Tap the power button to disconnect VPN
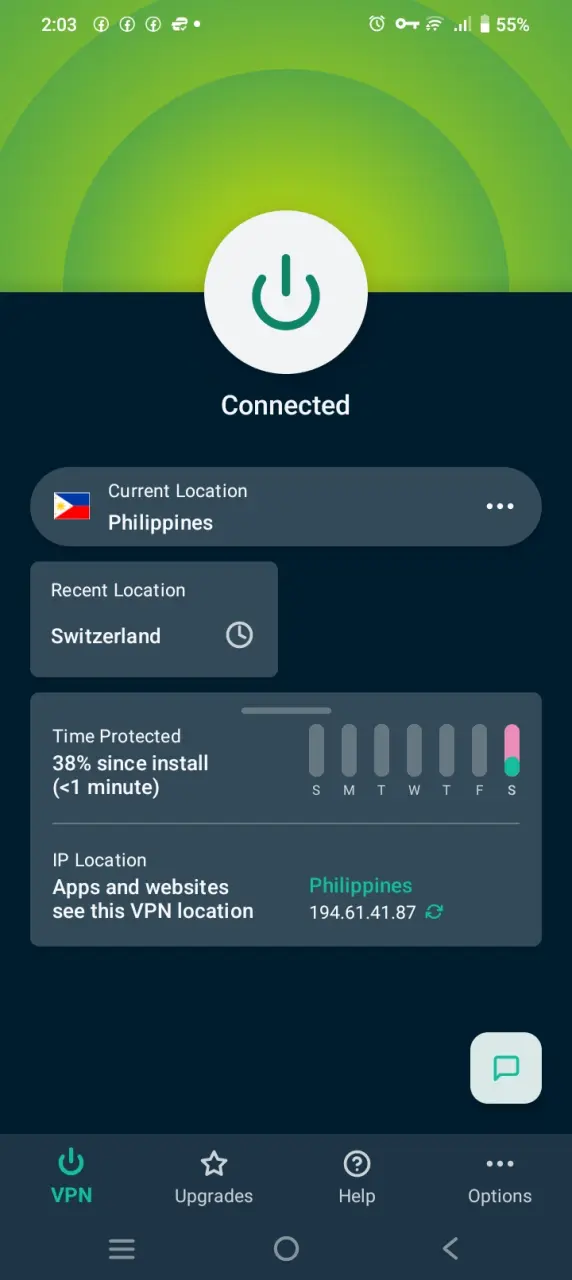 click(x=286, y=292)
